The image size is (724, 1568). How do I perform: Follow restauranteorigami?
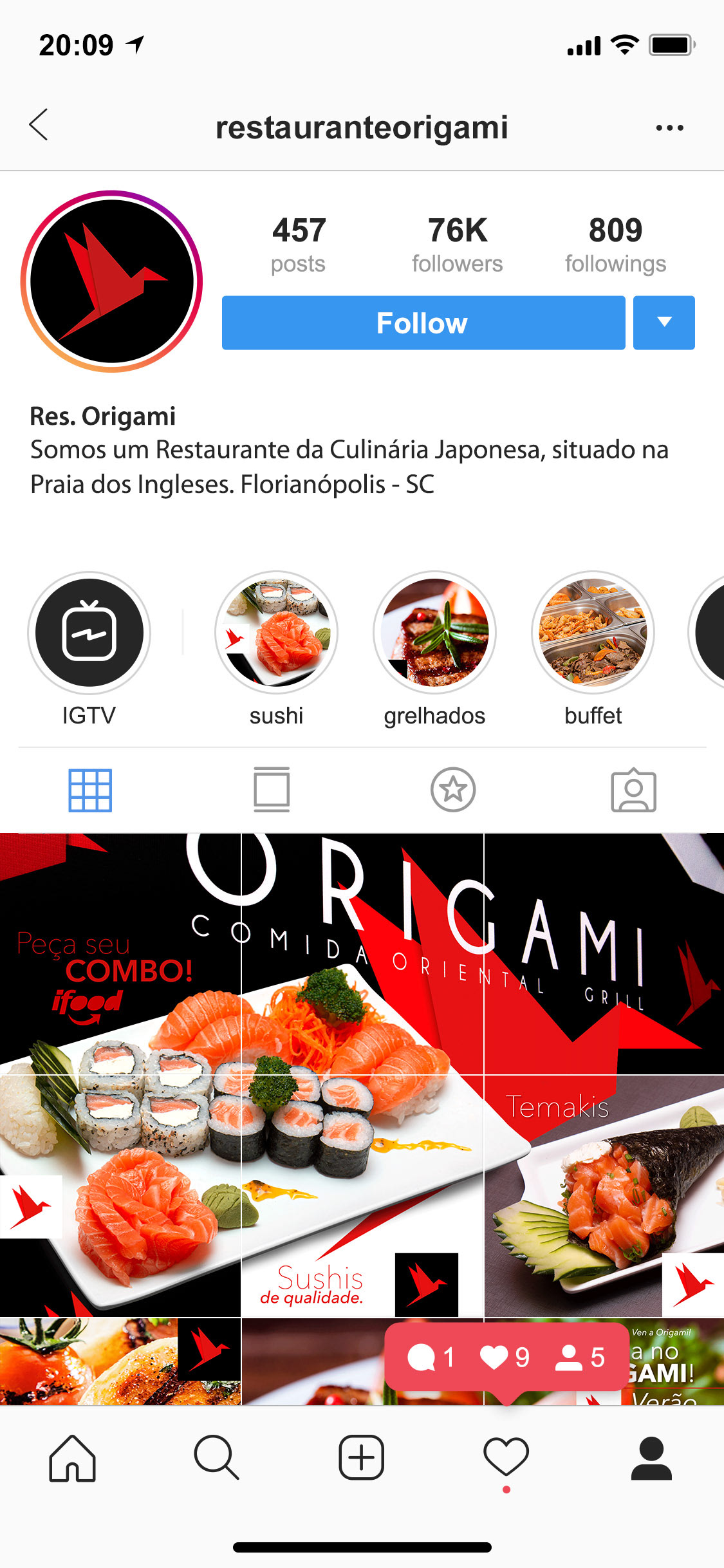pos(423,323)
